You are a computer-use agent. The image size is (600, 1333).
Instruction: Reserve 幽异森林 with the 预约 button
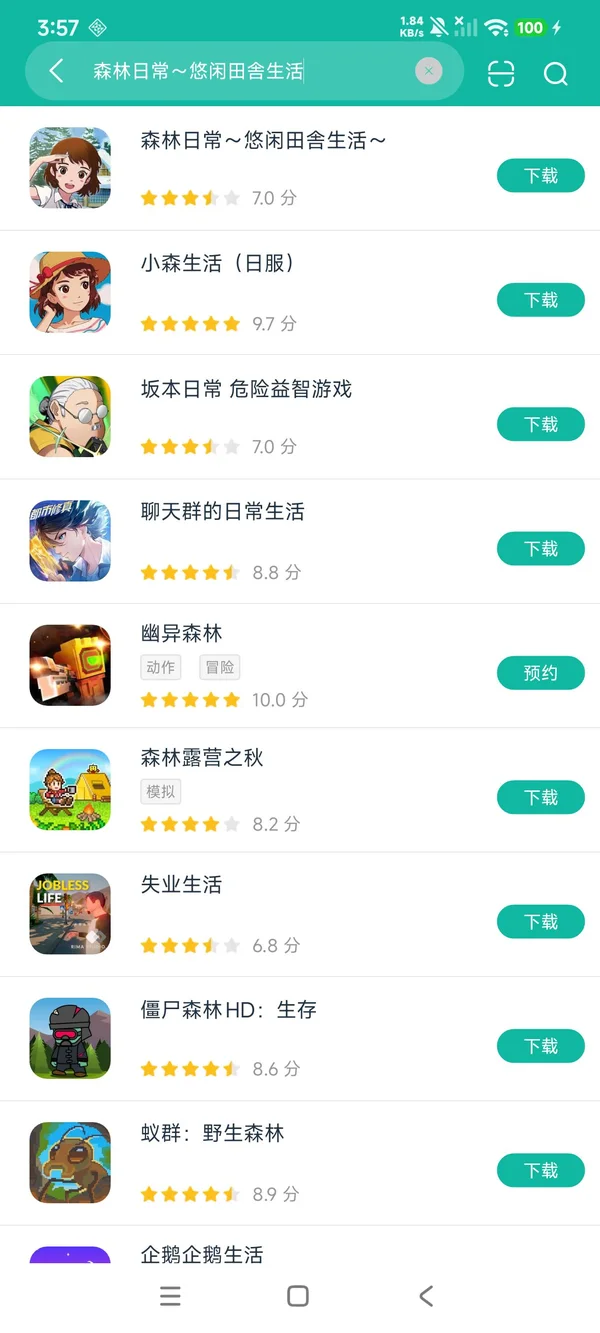[540, 673]
